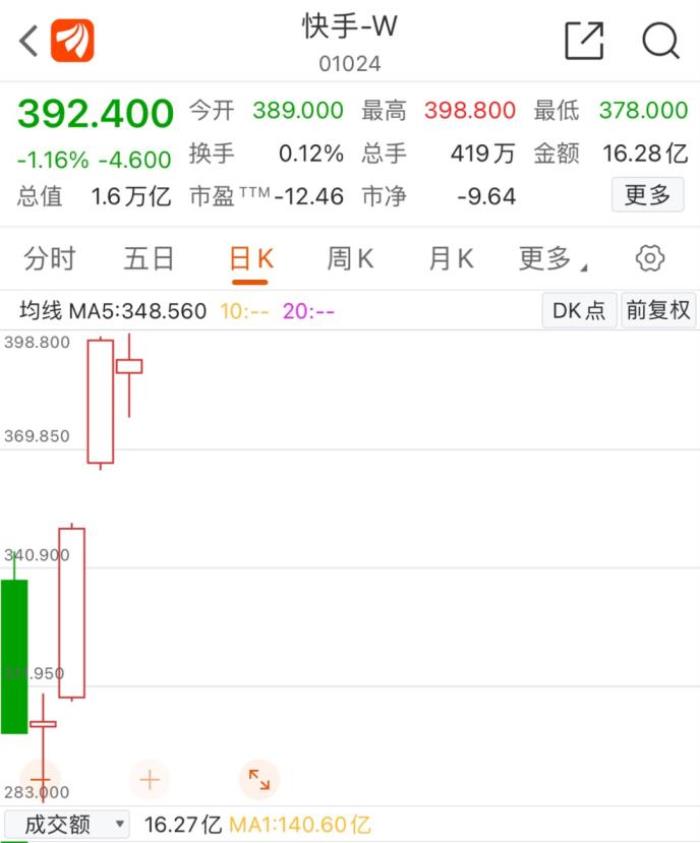Switch to the 五日 chart tab
Viewport: 700px width, 843px height.
pyautogui.click(x=149, y=260)
